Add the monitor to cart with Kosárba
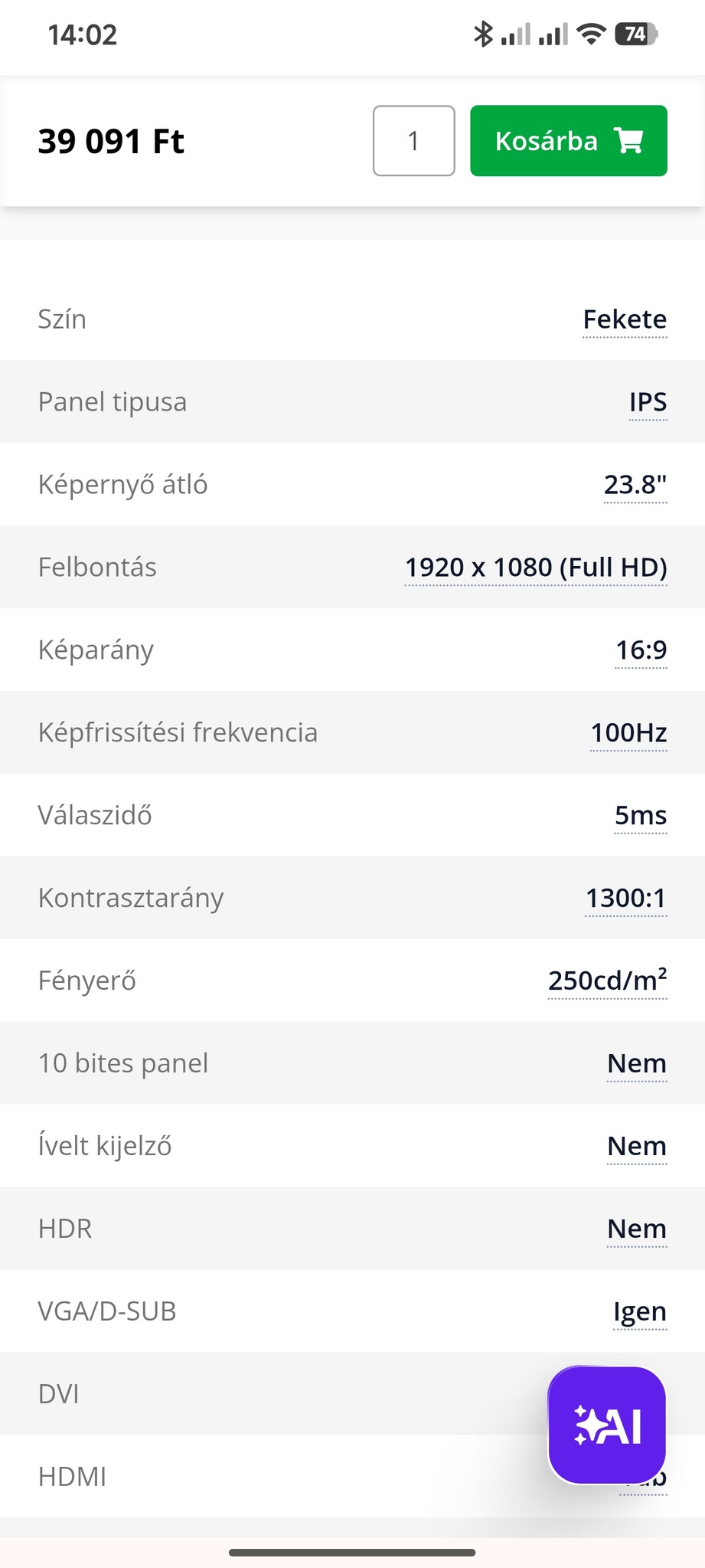This screenshot has width=705, height=1568. [x=568, y=141]
